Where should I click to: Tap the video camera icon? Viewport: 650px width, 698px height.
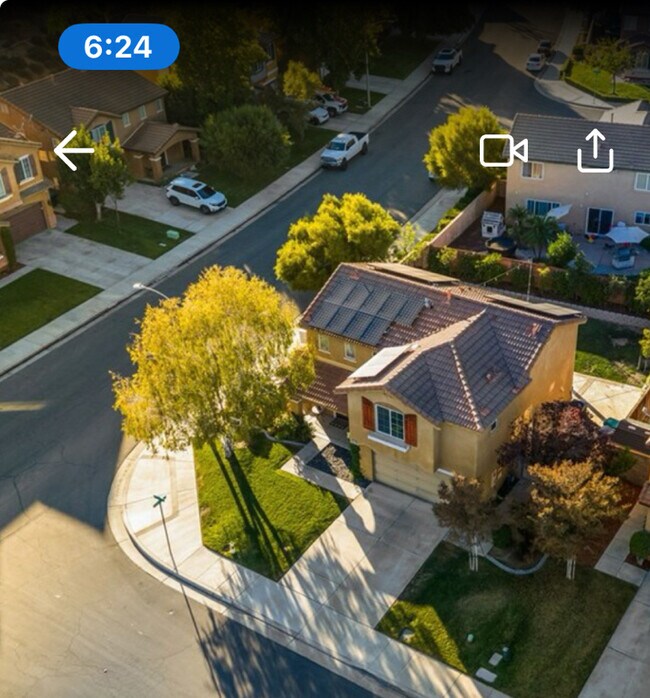503,150
